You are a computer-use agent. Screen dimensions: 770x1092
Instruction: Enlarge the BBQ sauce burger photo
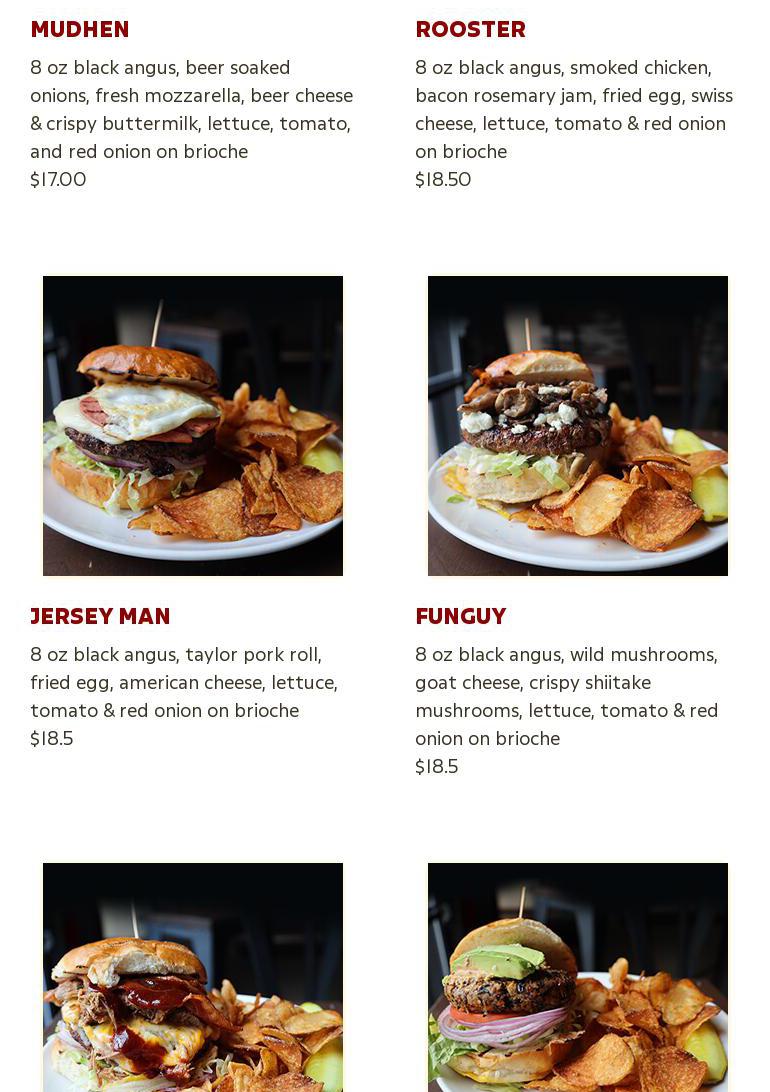pos(193,977)
